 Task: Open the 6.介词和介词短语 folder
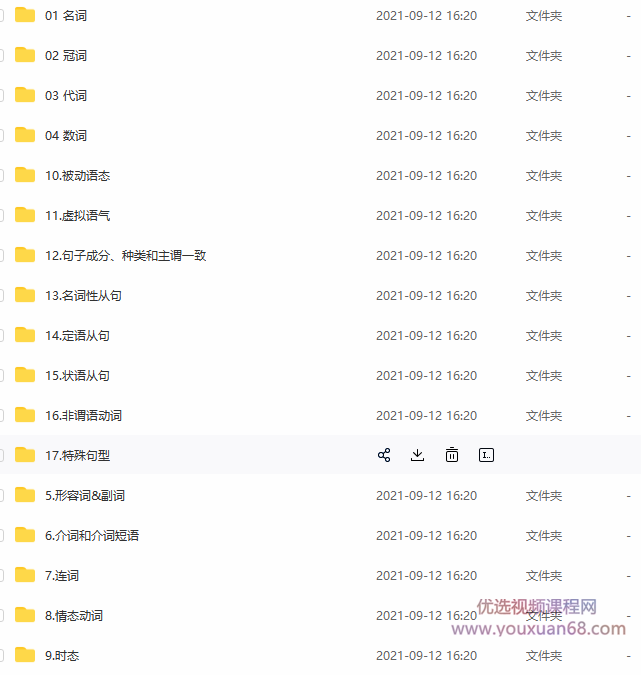(92, 536)
